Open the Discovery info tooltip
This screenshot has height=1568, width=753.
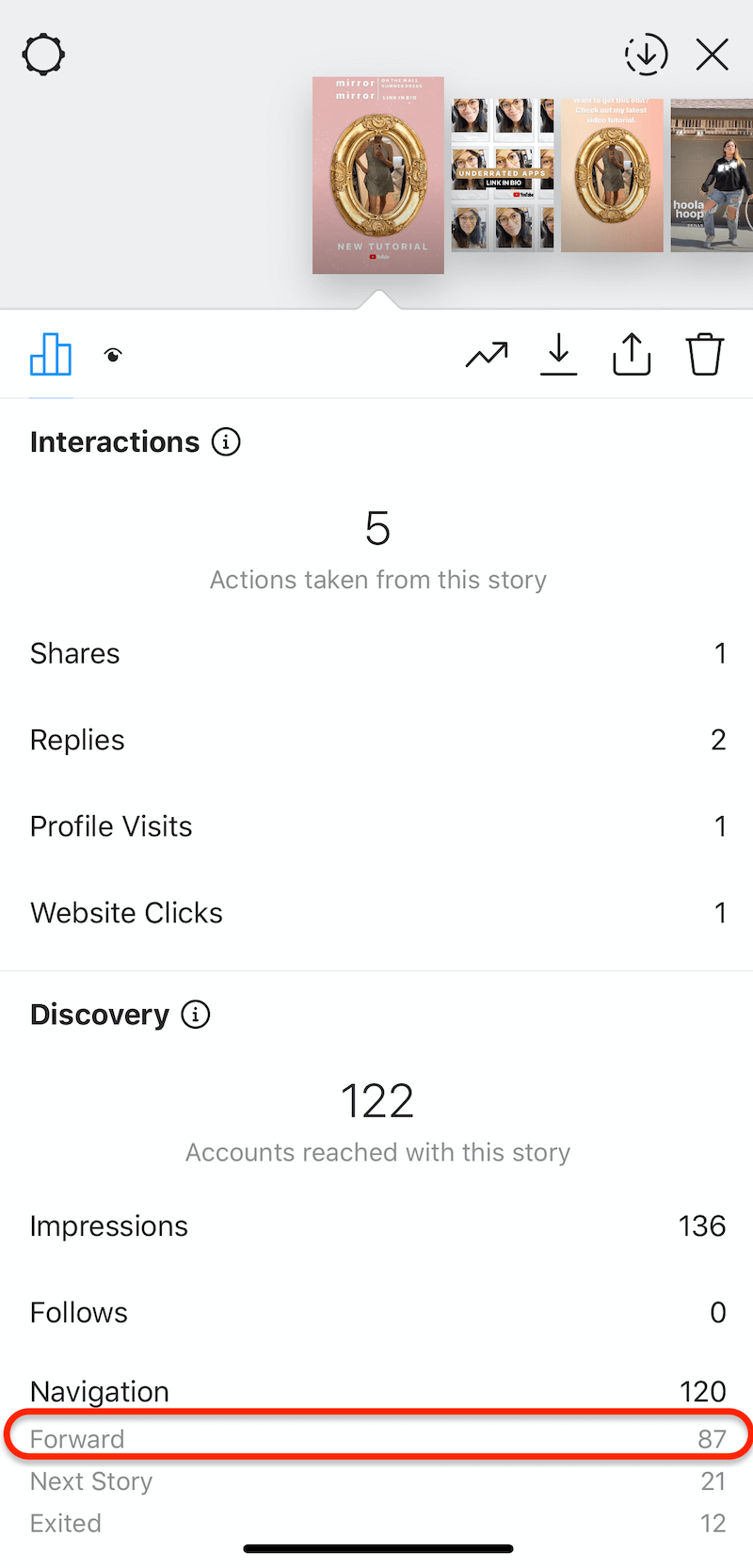pyautogui.click(x=195, y=1015)
